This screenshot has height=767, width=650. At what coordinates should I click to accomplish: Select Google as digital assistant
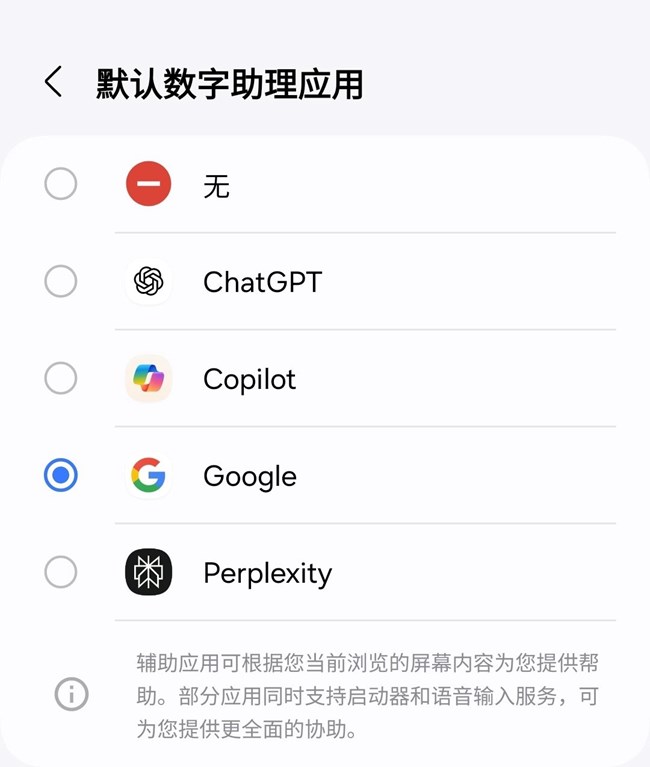pyautogui.click(x=61, y=475)
